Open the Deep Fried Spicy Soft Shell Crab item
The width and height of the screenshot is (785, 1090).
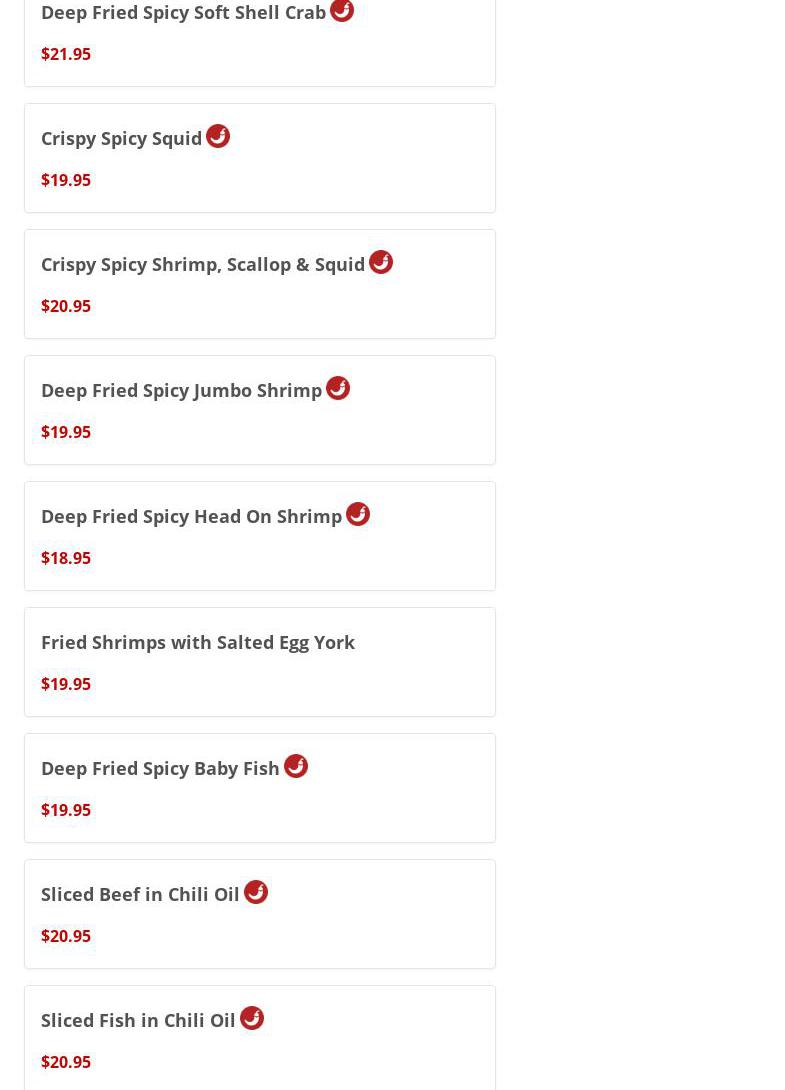coord(184,14)
